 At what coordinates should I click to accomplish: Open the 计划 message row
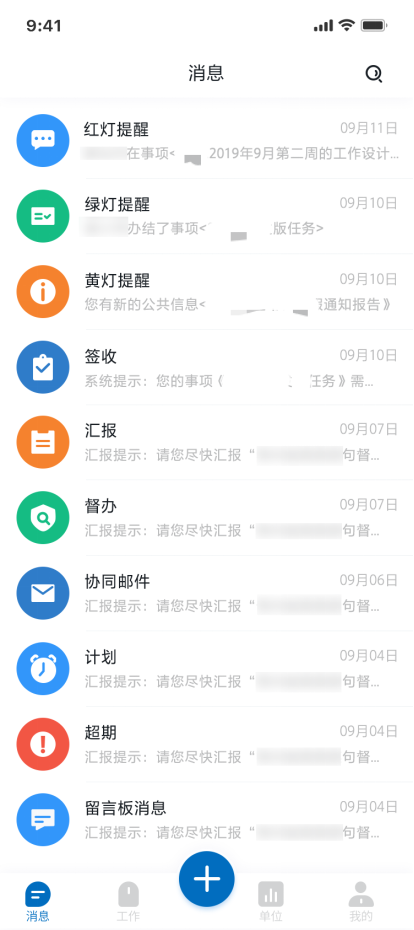[207, 668]
